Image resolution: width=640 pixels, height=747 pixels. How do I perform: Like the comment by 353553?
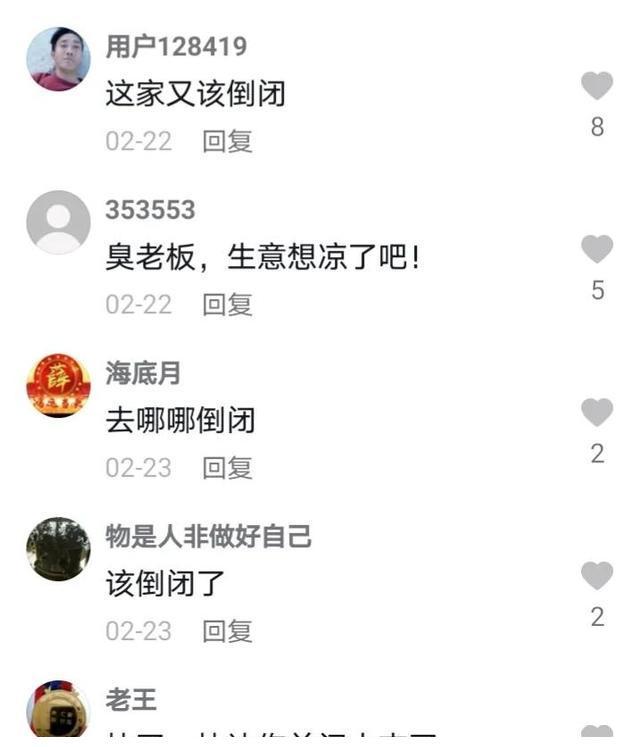[597, 250]
